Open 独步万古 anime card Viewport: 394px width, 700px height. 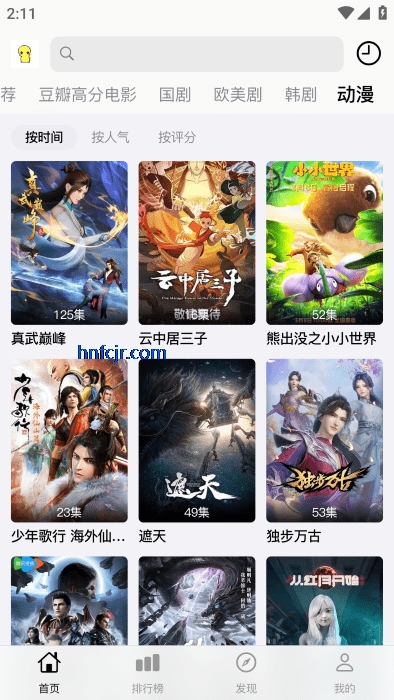coord(324,451)
